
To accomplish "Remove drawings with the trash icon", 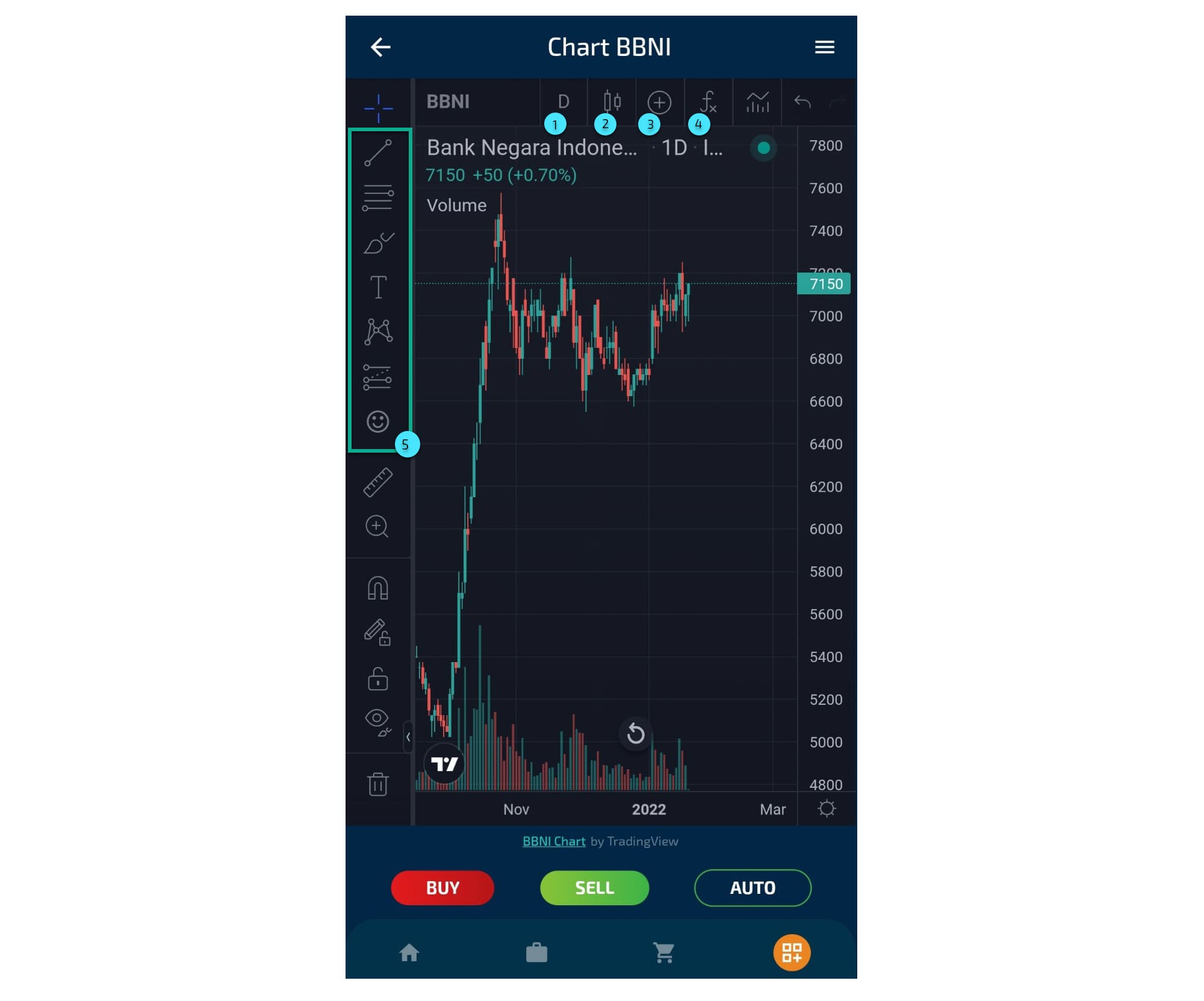I will [x=378, y=784].
